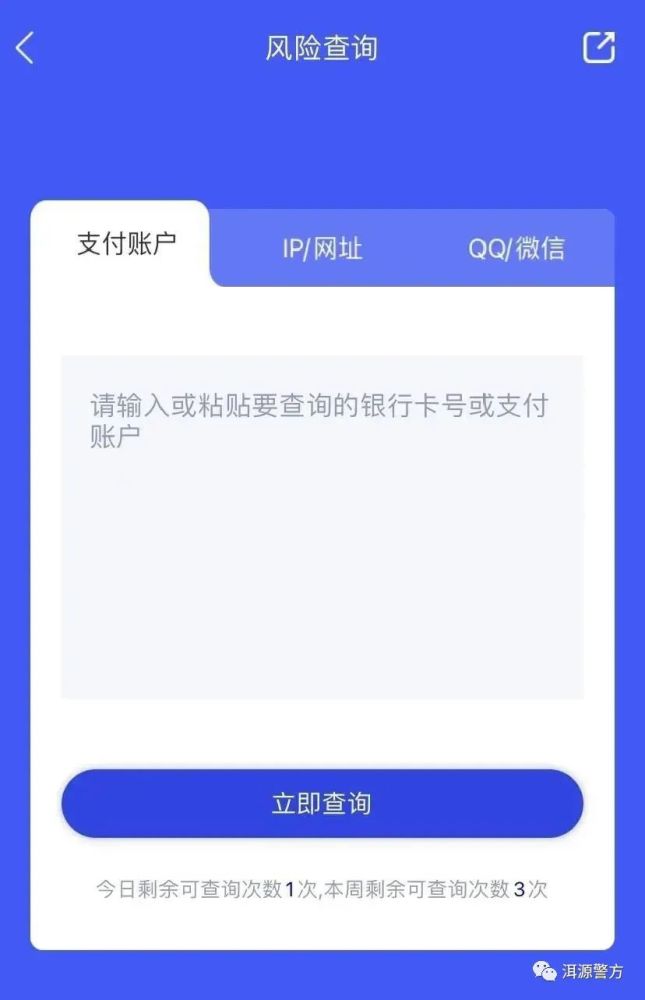Tap the 立即查询 button
Viewport: 645px width, 1000px height.
[321, 804]
